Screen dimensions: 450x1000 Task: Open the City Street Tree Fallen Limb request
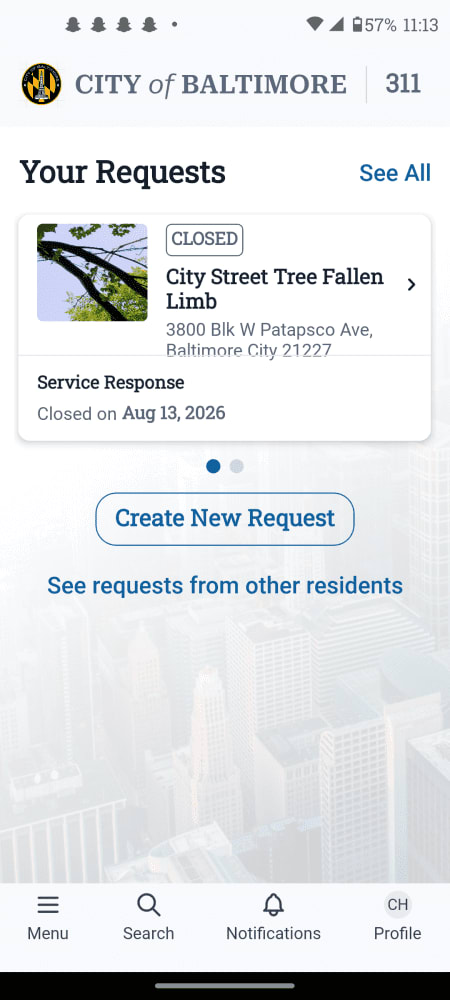[224, 327]
